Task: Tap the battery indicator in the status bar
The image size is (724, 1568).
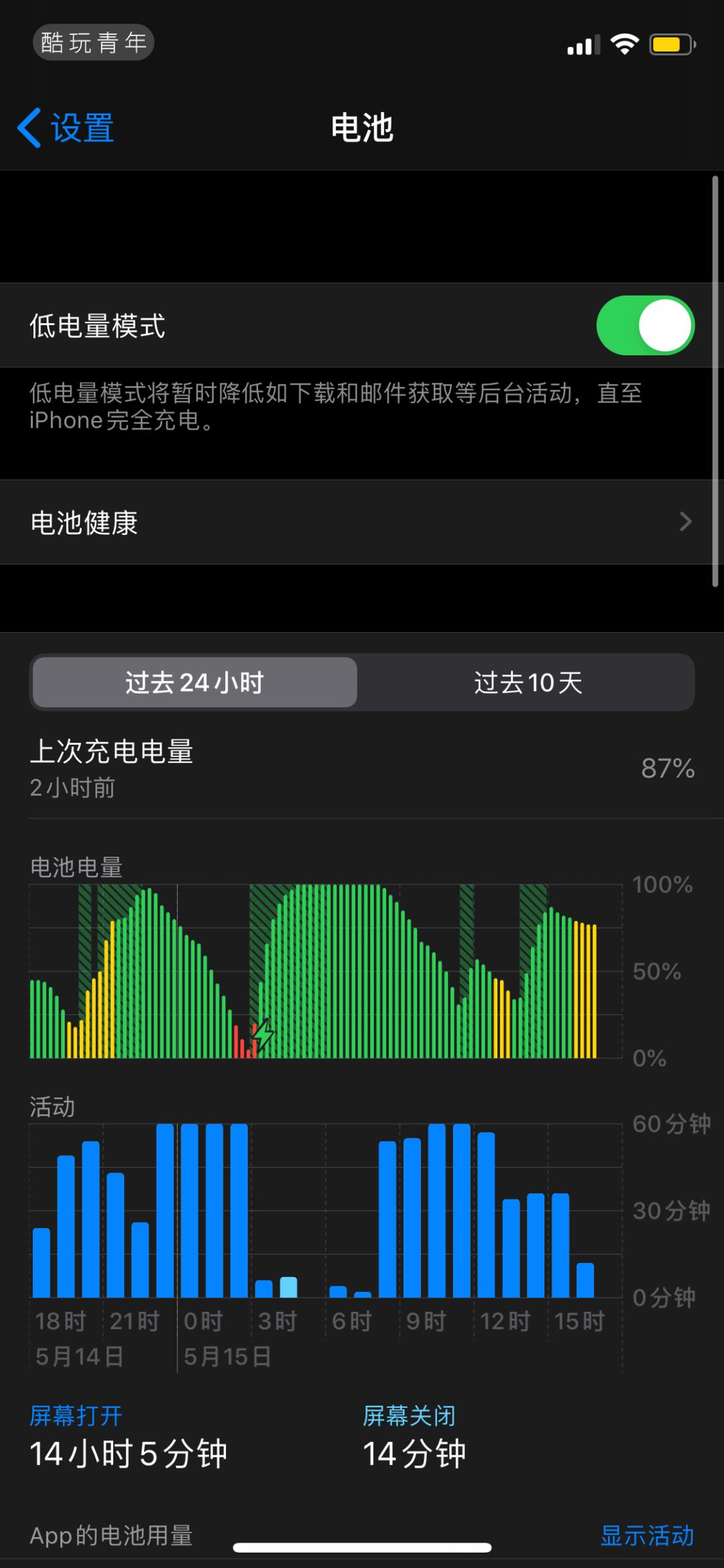Action: click(x=672, y=44)
